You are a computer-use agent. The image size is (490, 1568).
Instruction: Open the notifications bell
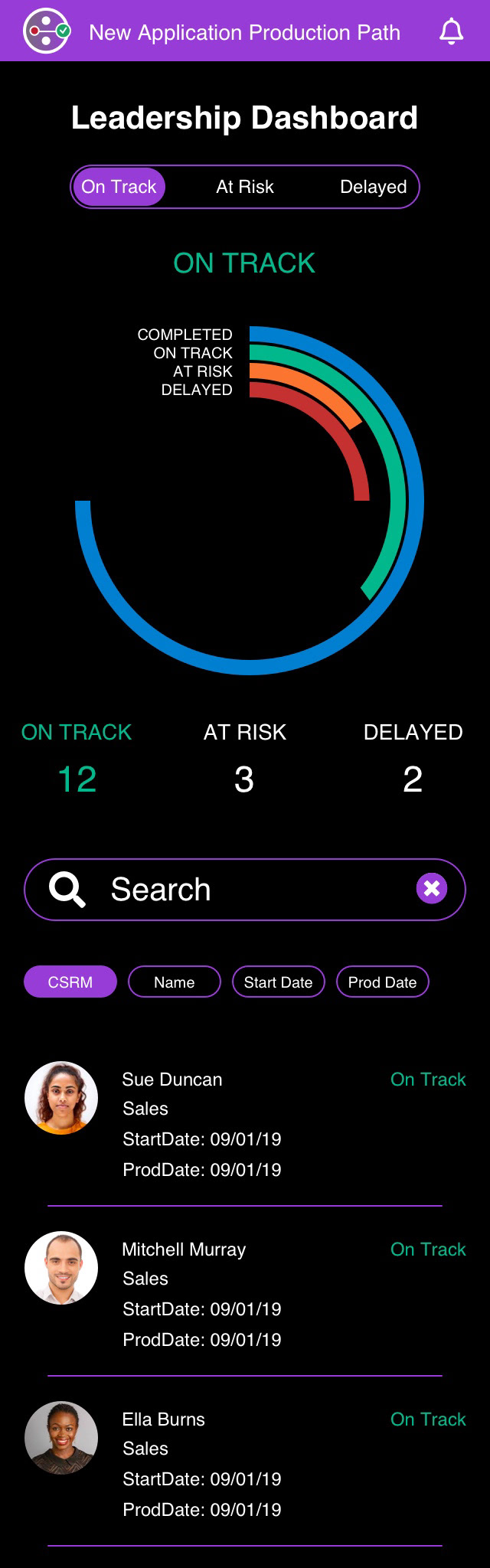[451, 32]
